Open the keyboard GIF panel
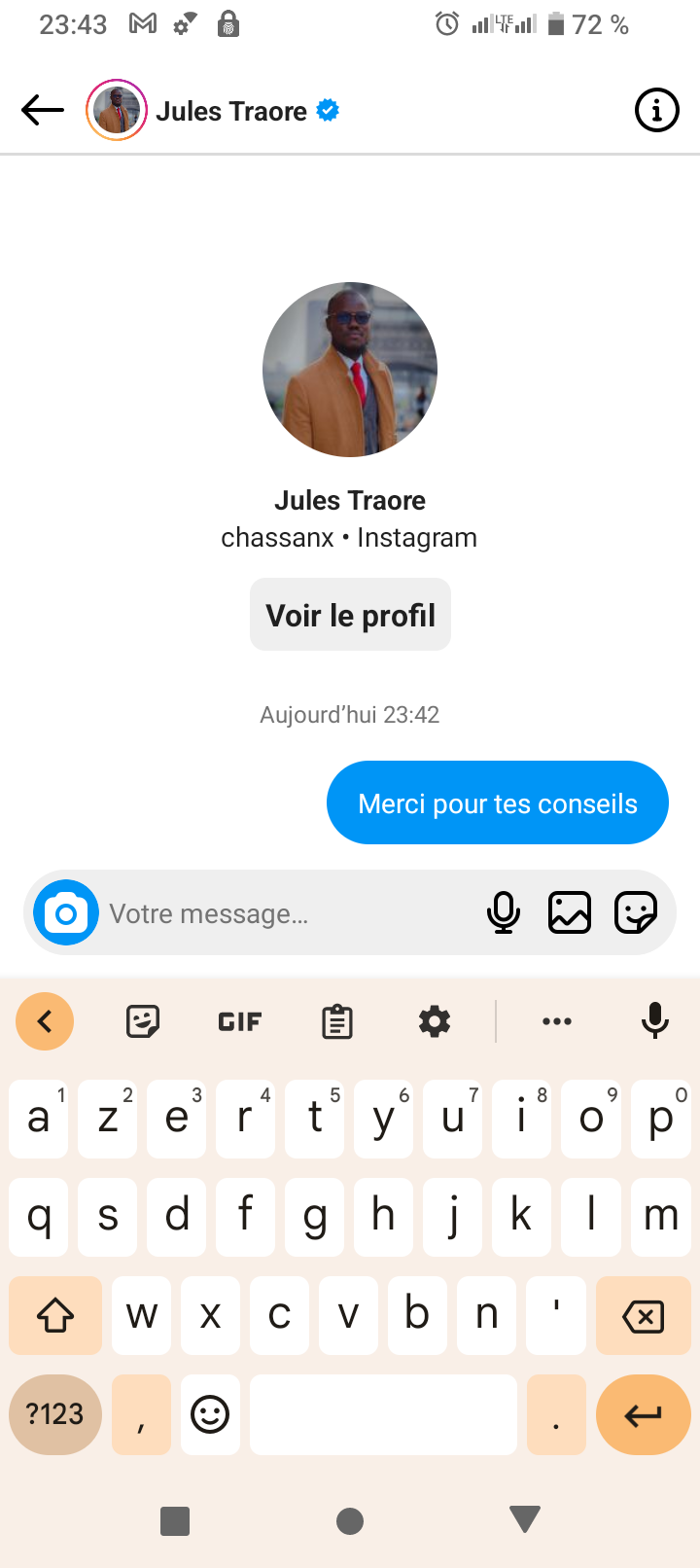The width and height of the screenshot is (700, 1568). (x=240, y=1021)
